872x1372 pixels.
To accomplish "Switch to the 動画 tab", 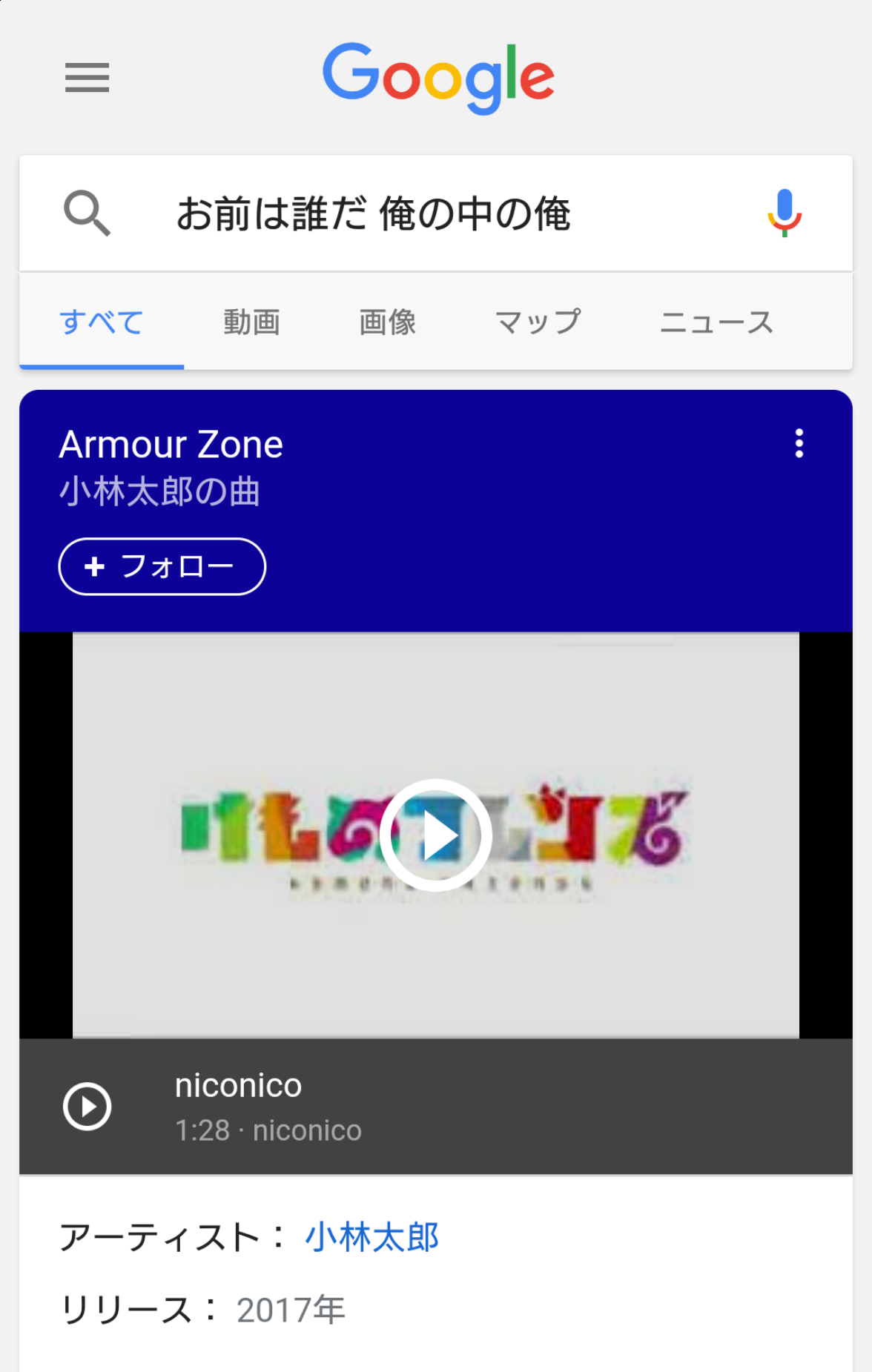I will click(252, 322).
